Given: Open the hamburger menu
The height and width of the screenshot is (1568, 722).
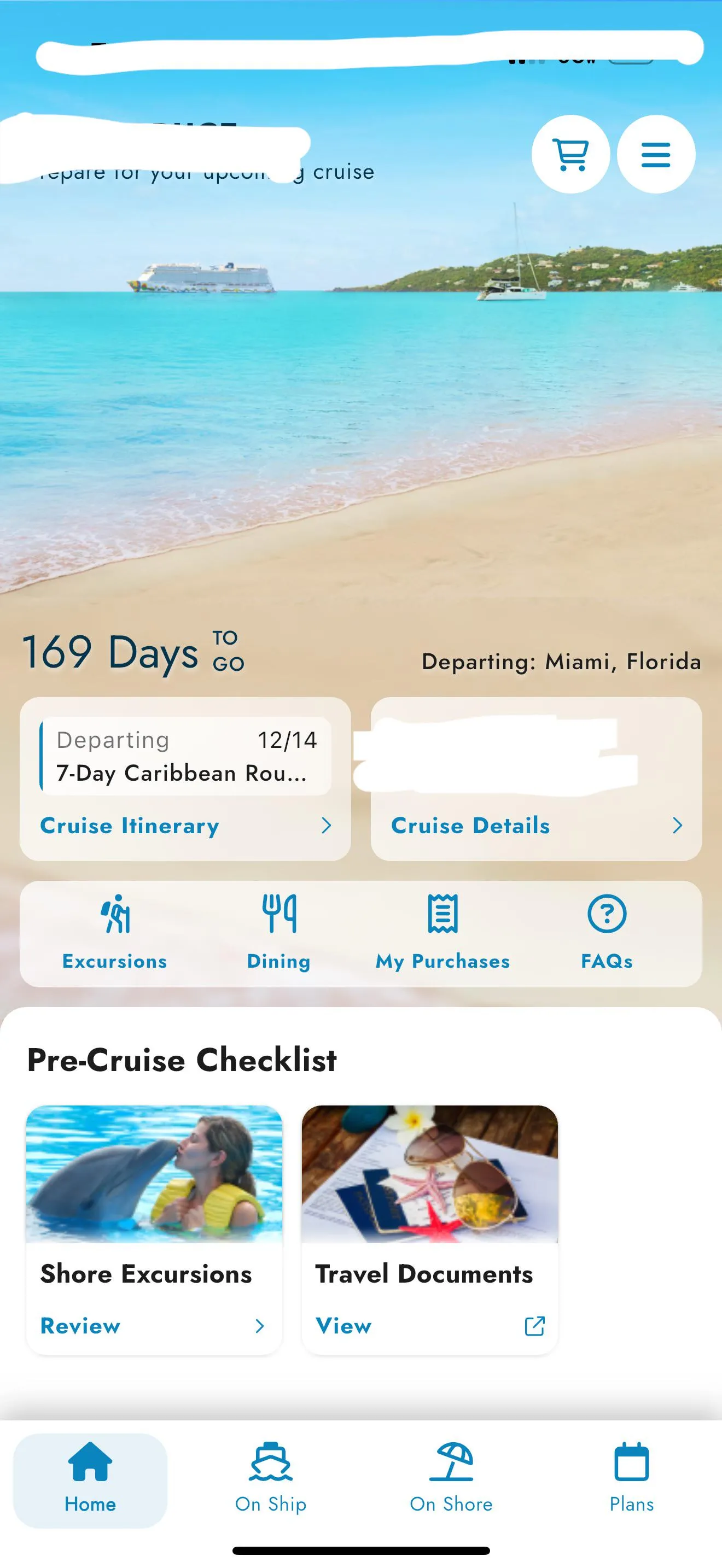Looking at the screenshot, I should [656, 155].
